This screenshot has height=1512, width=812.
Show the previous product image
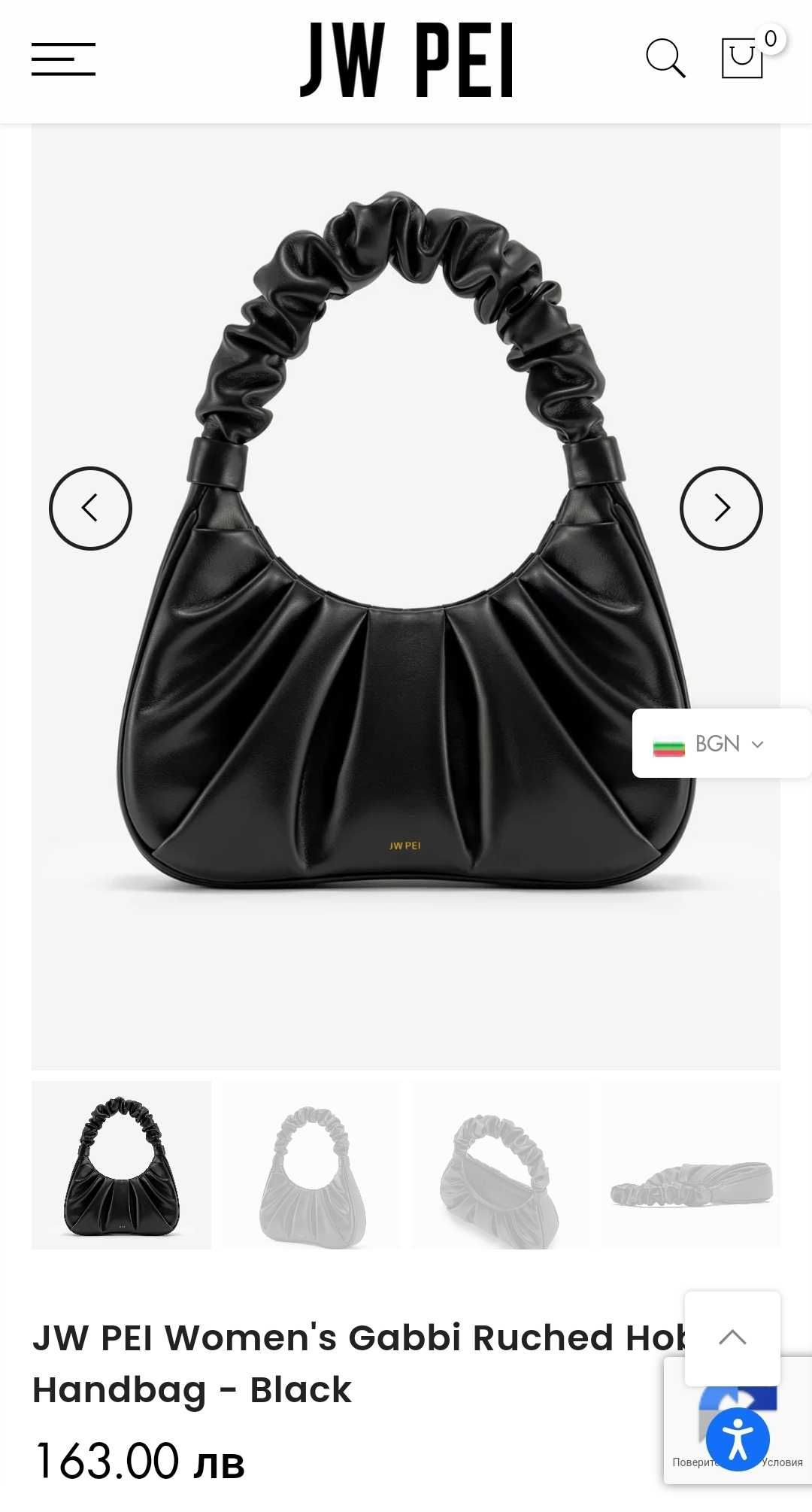pyautogui.click(x=90, y=509)
